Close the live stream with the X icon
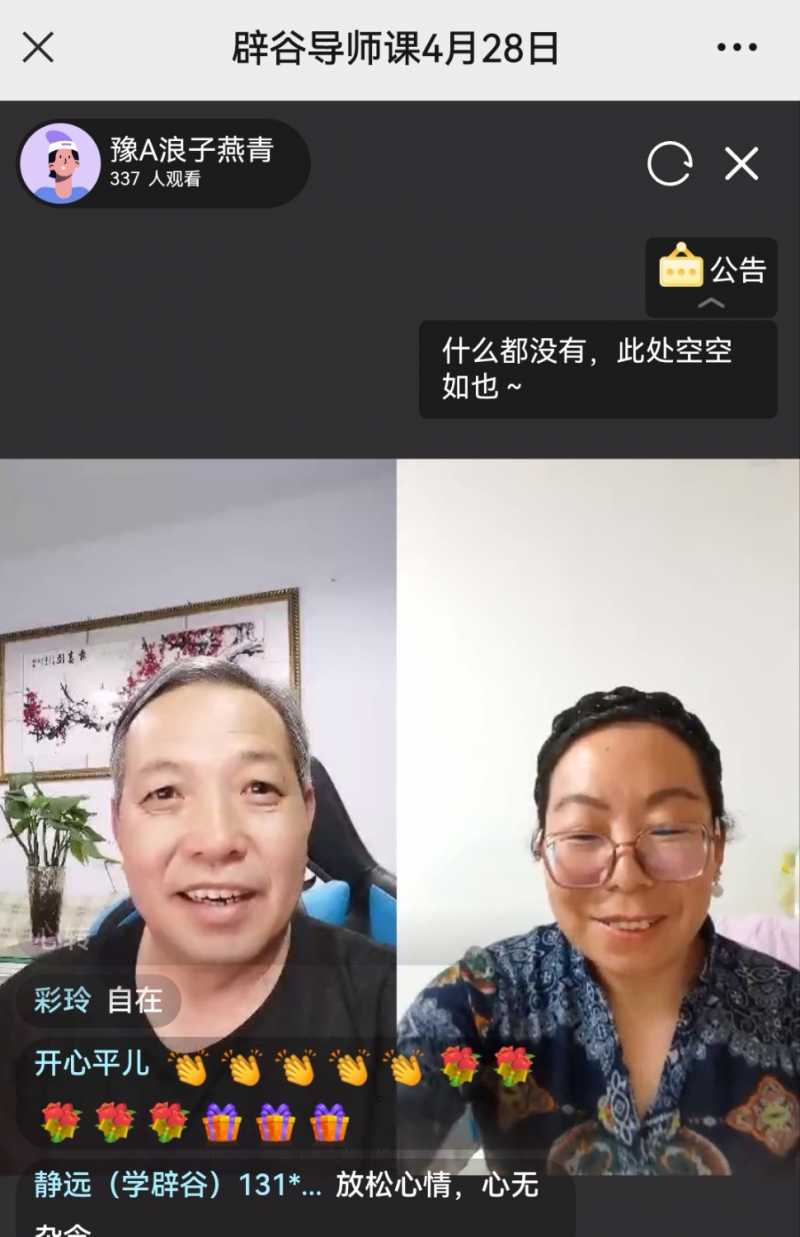800x1237 pixels. [x=741, y=165]
